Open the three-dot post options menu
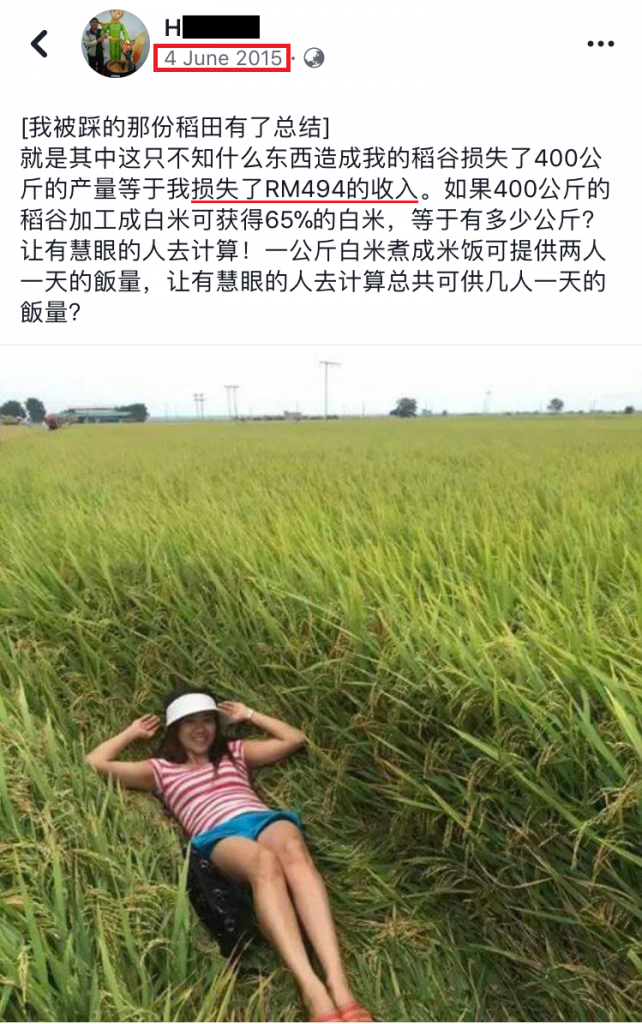The width and height of the screenshot is (642, 1024). click(x=600, y=44)
